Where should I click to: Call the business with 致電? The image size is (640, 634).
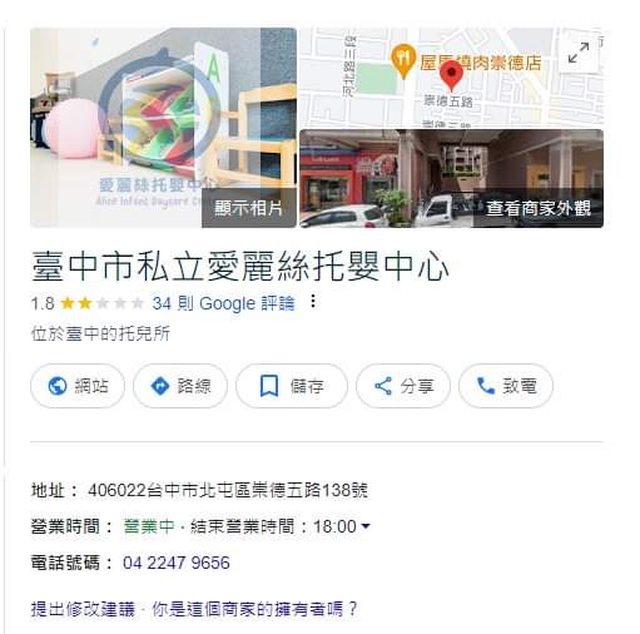tap(506, 386)
